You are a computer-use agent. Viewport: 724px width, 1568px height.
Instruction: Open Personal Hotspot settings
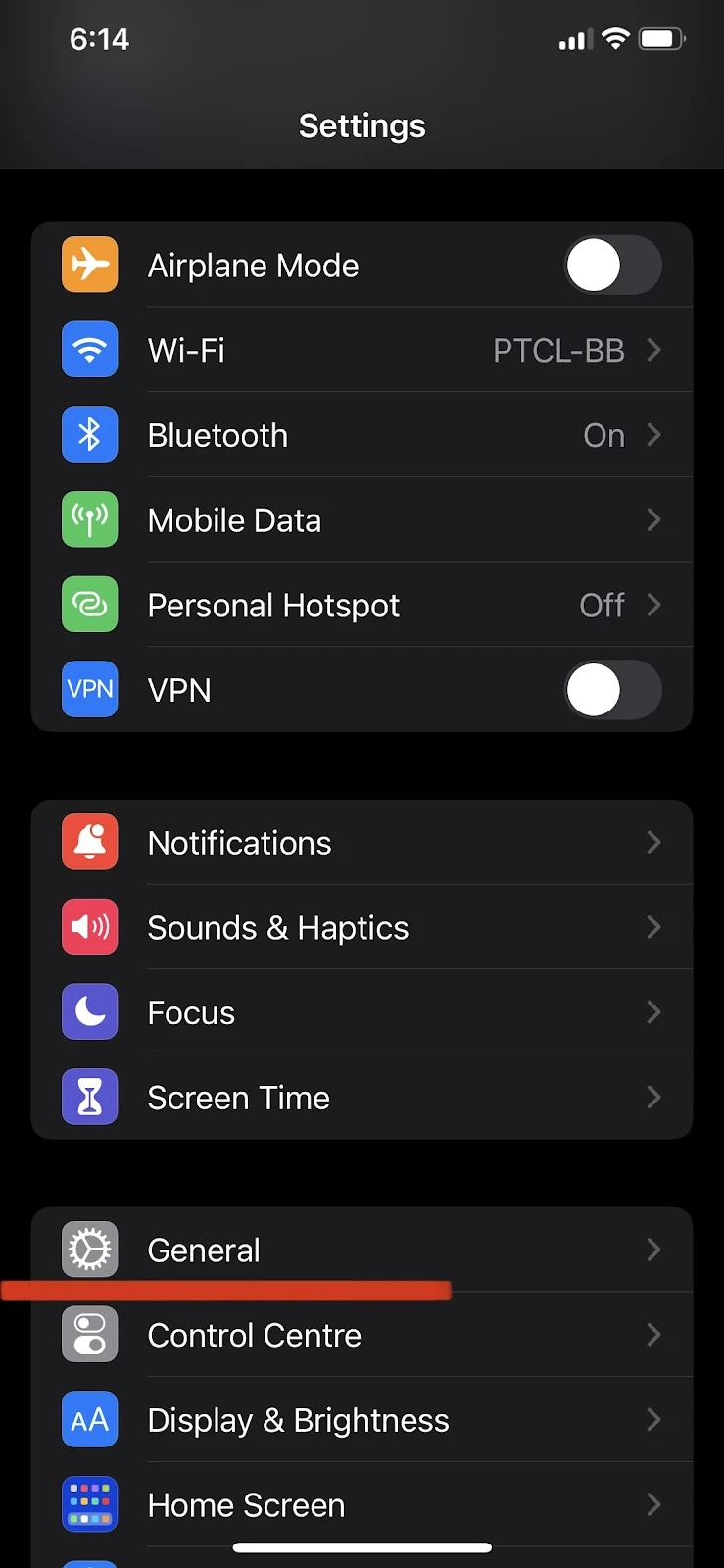[362, 605]
